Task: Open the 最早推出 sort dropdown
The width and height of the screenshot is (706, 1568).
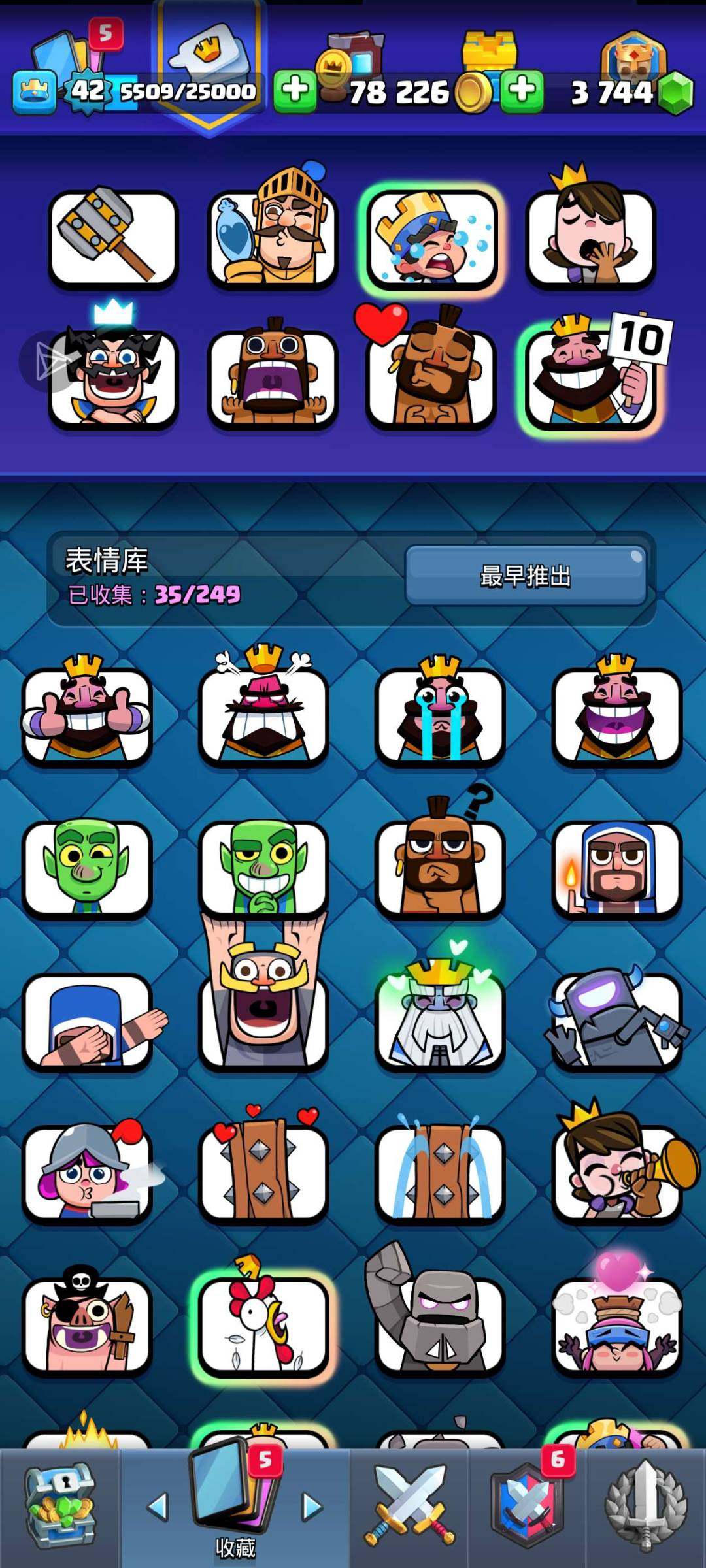Action: pos(527,578)
